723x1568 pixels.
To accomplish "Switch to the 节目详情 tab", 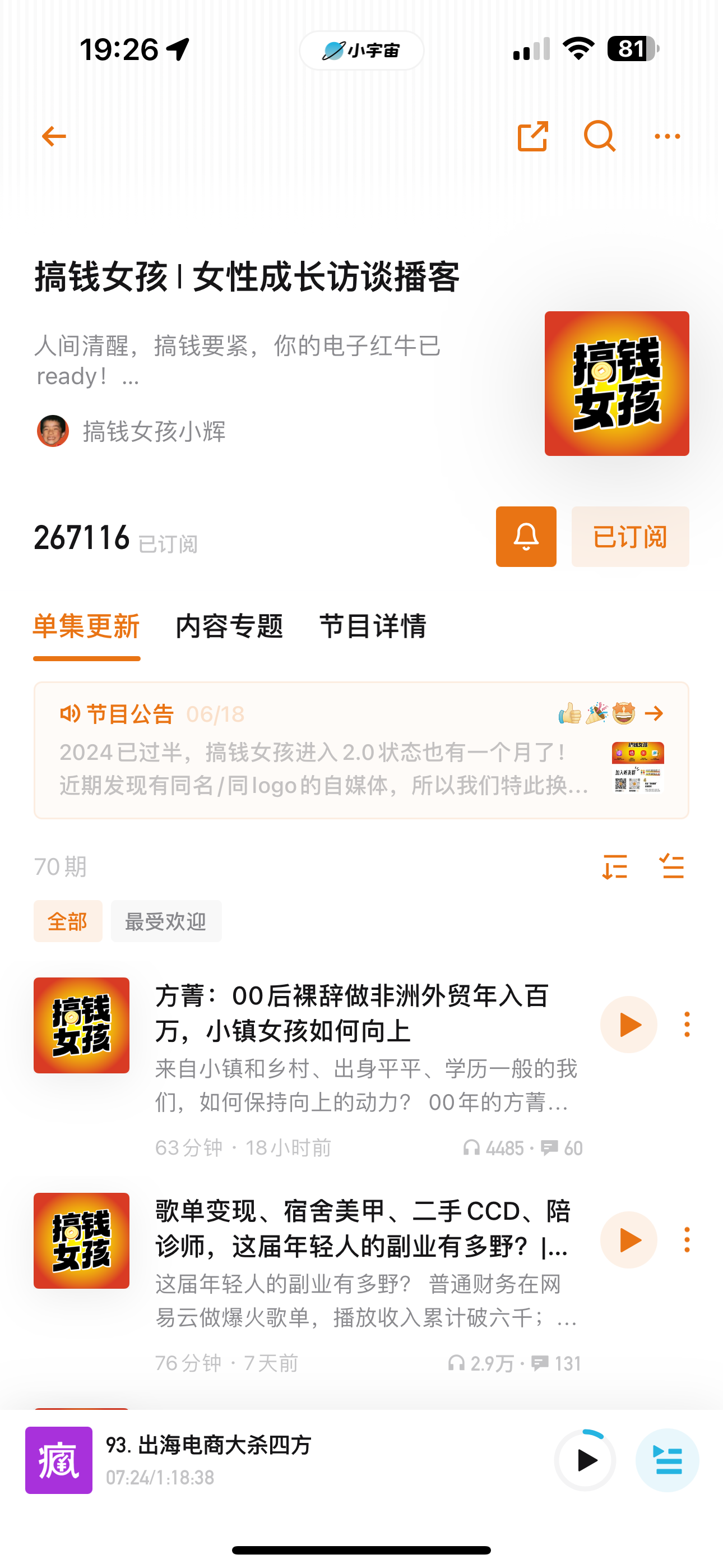I will point(373,626).
